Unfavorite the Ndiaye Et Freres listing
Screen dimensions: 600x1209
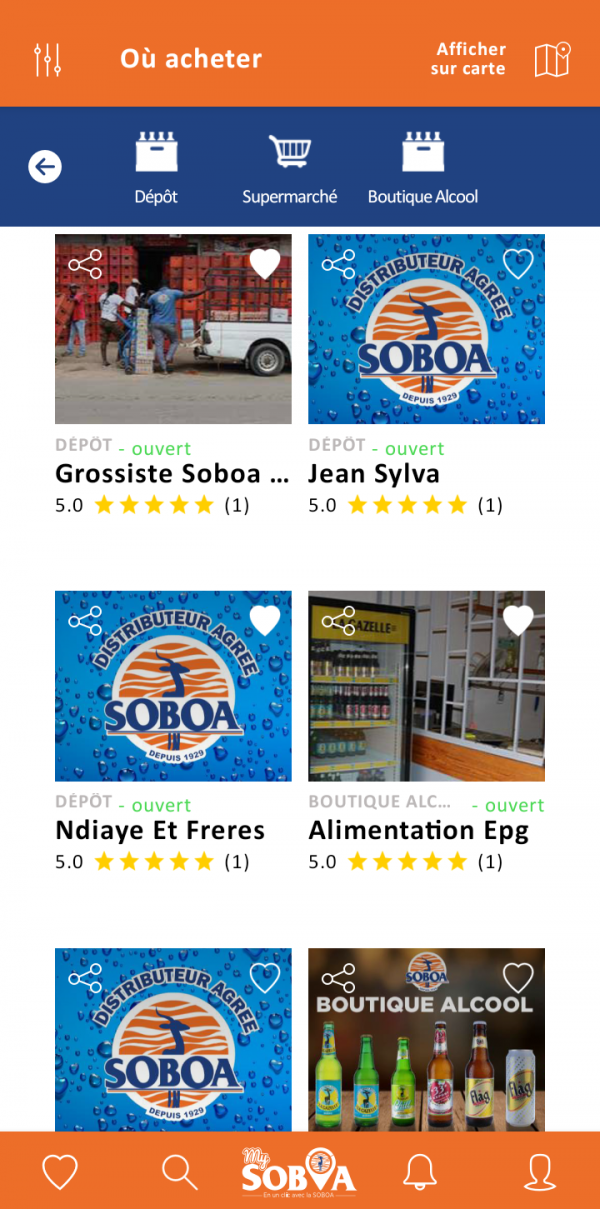coord(265,621)
